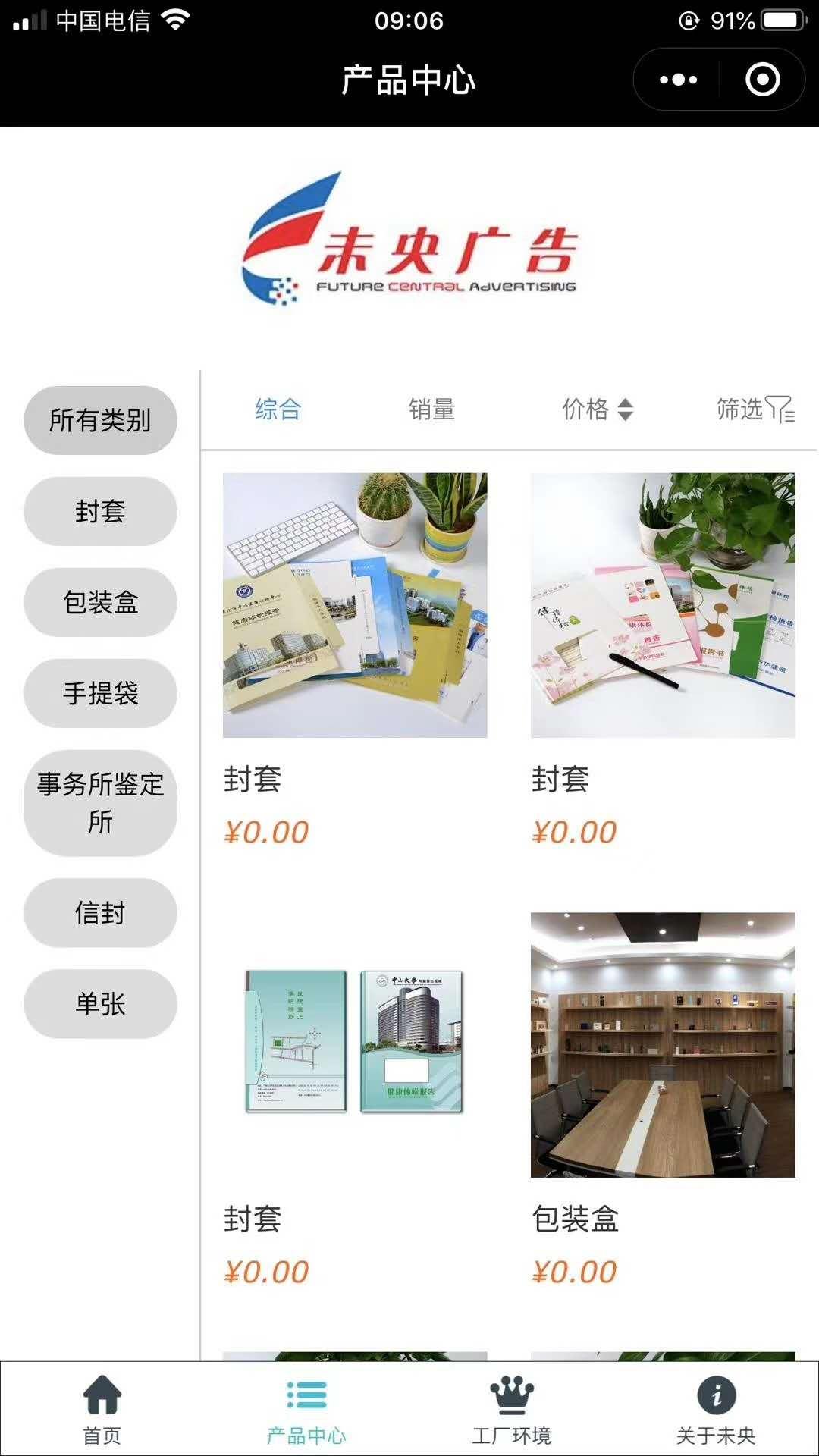Select 事务所鉴定所 category
Image resolution: width=819 pixels, height=1456 pixels.
coord(100,802)
